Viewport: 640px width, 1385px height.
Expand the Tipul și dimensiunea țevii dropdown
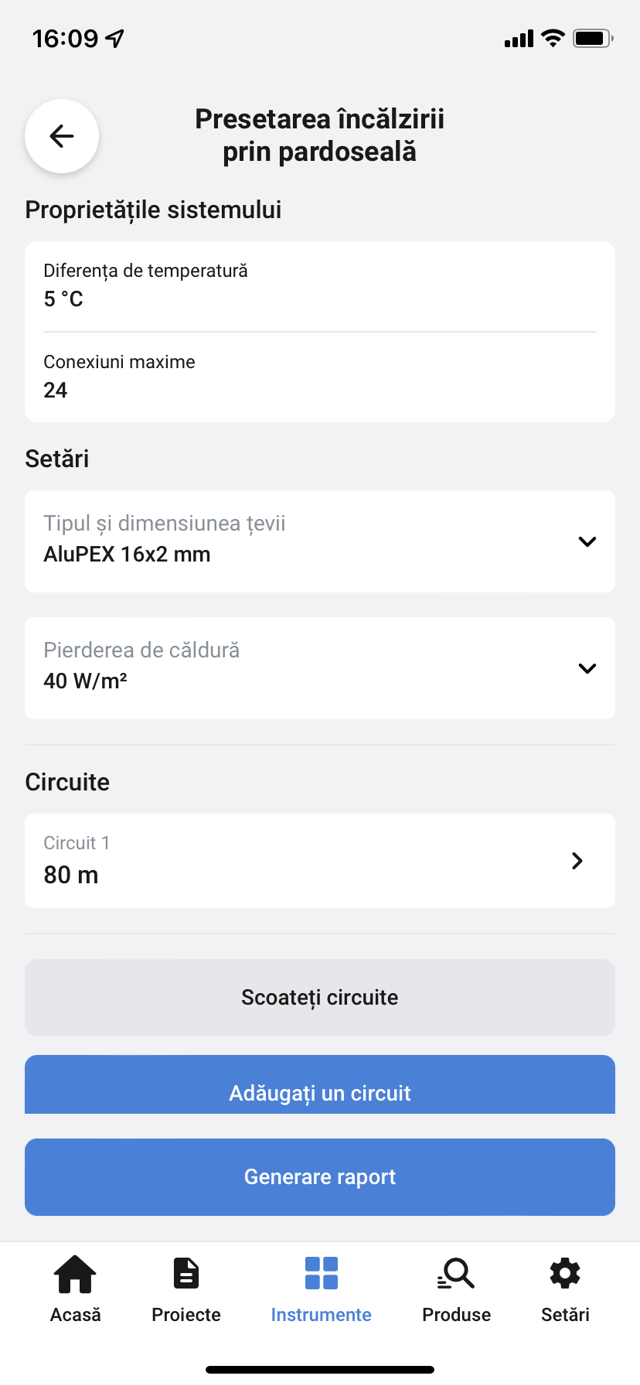click(x=319, y=541)
